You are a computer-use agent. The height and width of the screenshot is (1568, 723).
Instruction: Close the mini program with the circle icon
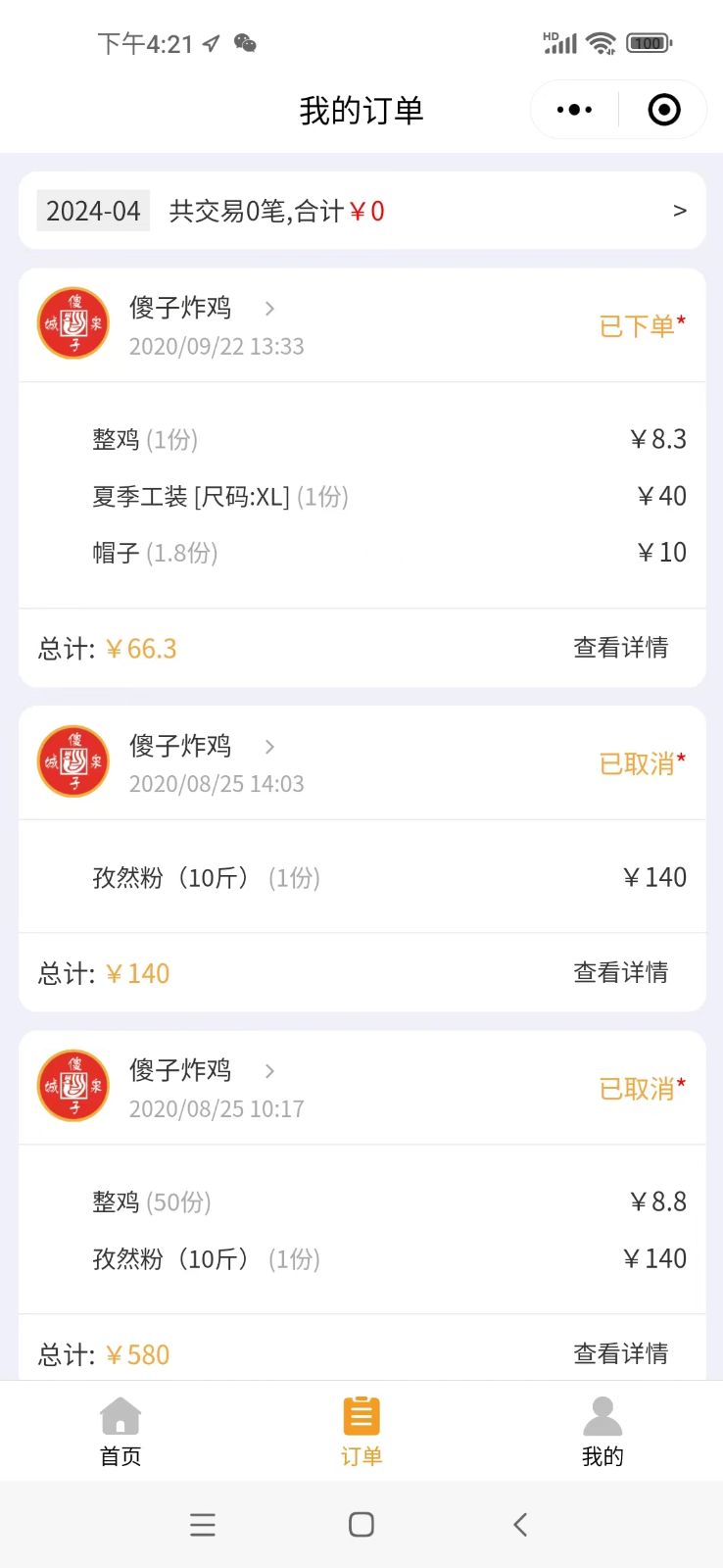pyautogui.click(x=664, y=110)
